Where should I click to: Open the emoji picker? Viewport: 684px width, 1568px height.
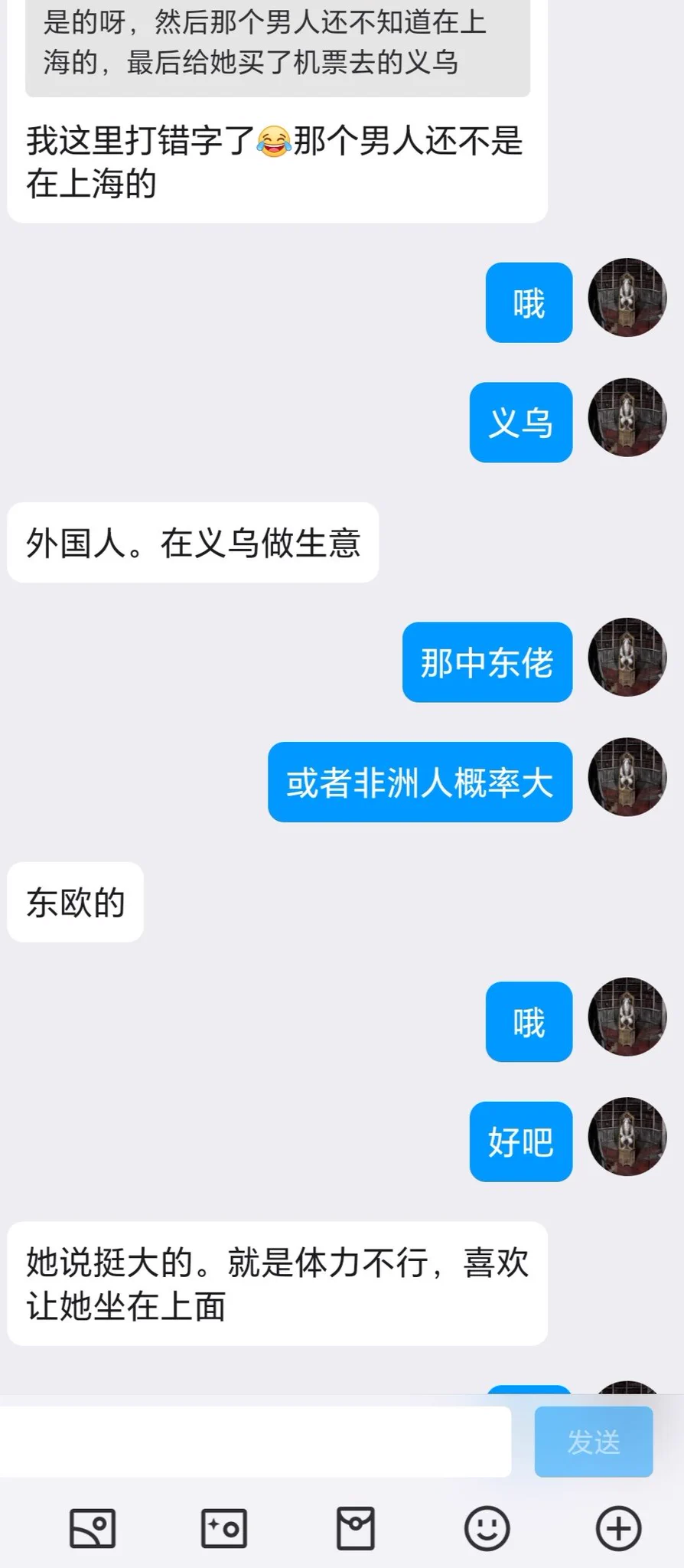(x=487, y=1528)
